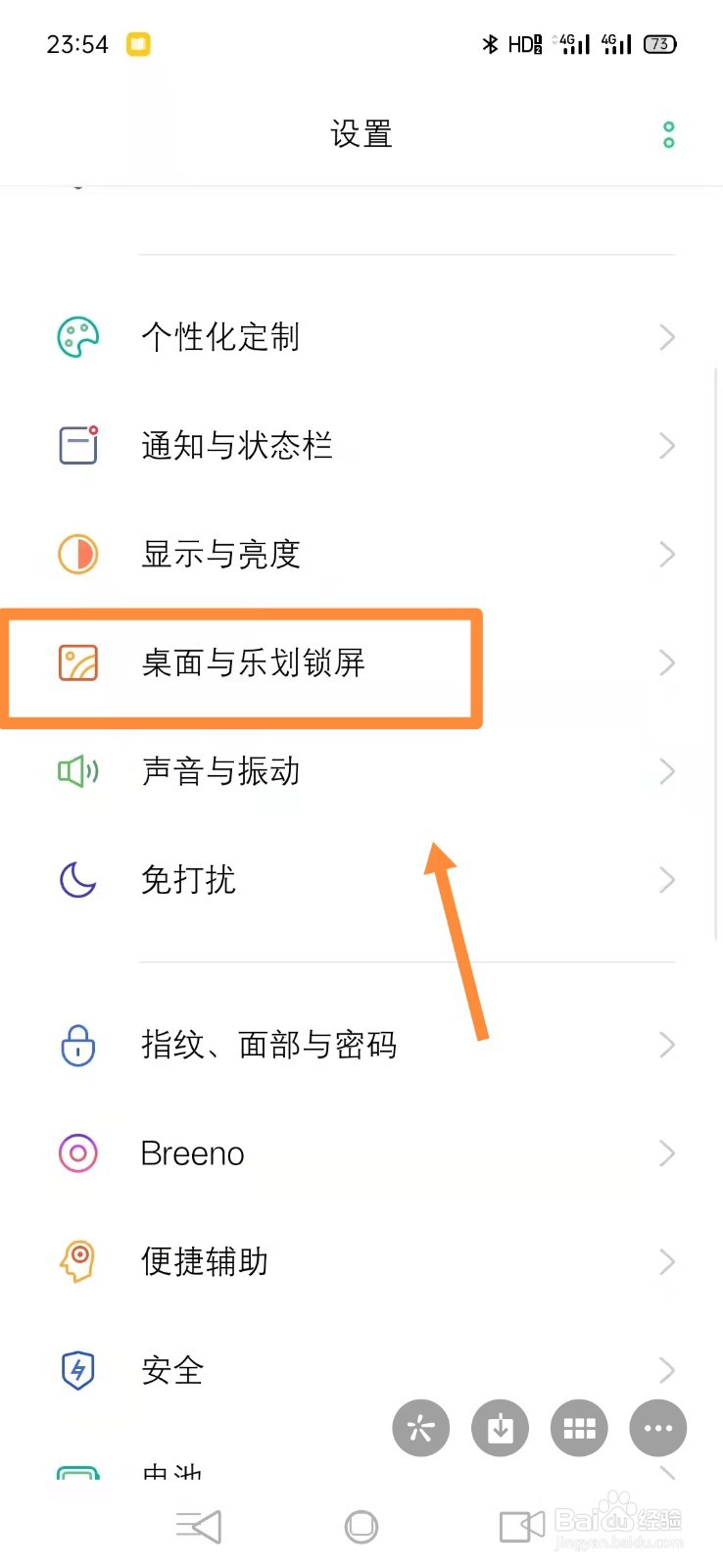Tap the 桌面与乐划锁屏 wallpaper icon
The height and width of the screenshot is (1568, 723).
[x=76, y=662]
